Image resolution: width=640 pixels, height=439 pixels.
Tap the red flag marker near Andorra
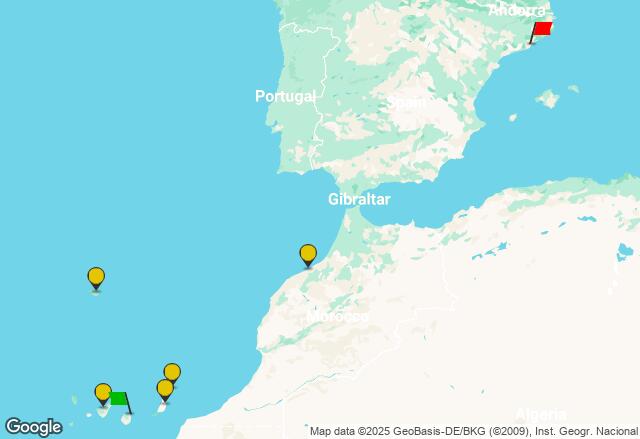pos(541,30)
